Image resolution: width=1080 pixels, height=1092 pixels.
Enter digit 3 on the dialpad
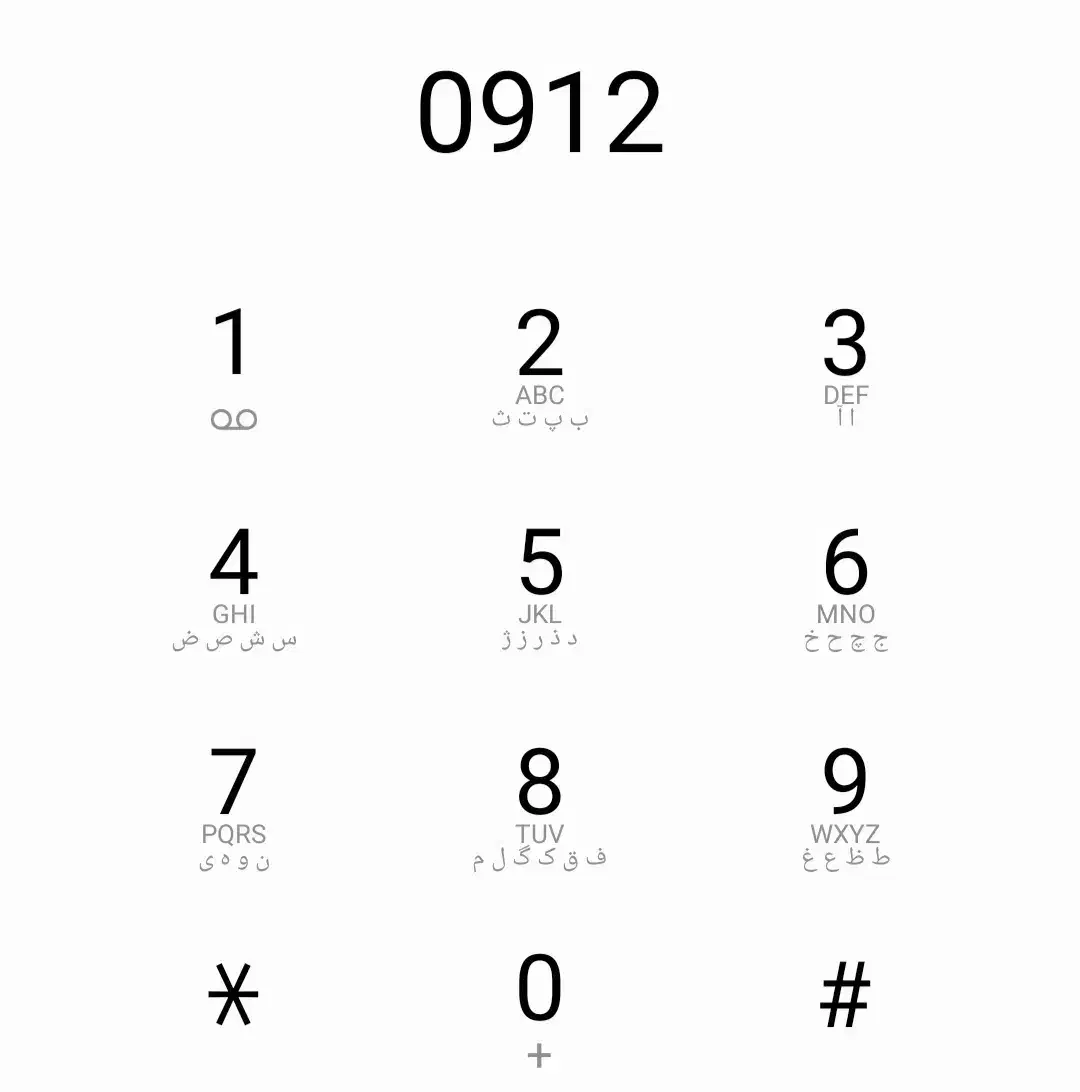tap(846, 367)
